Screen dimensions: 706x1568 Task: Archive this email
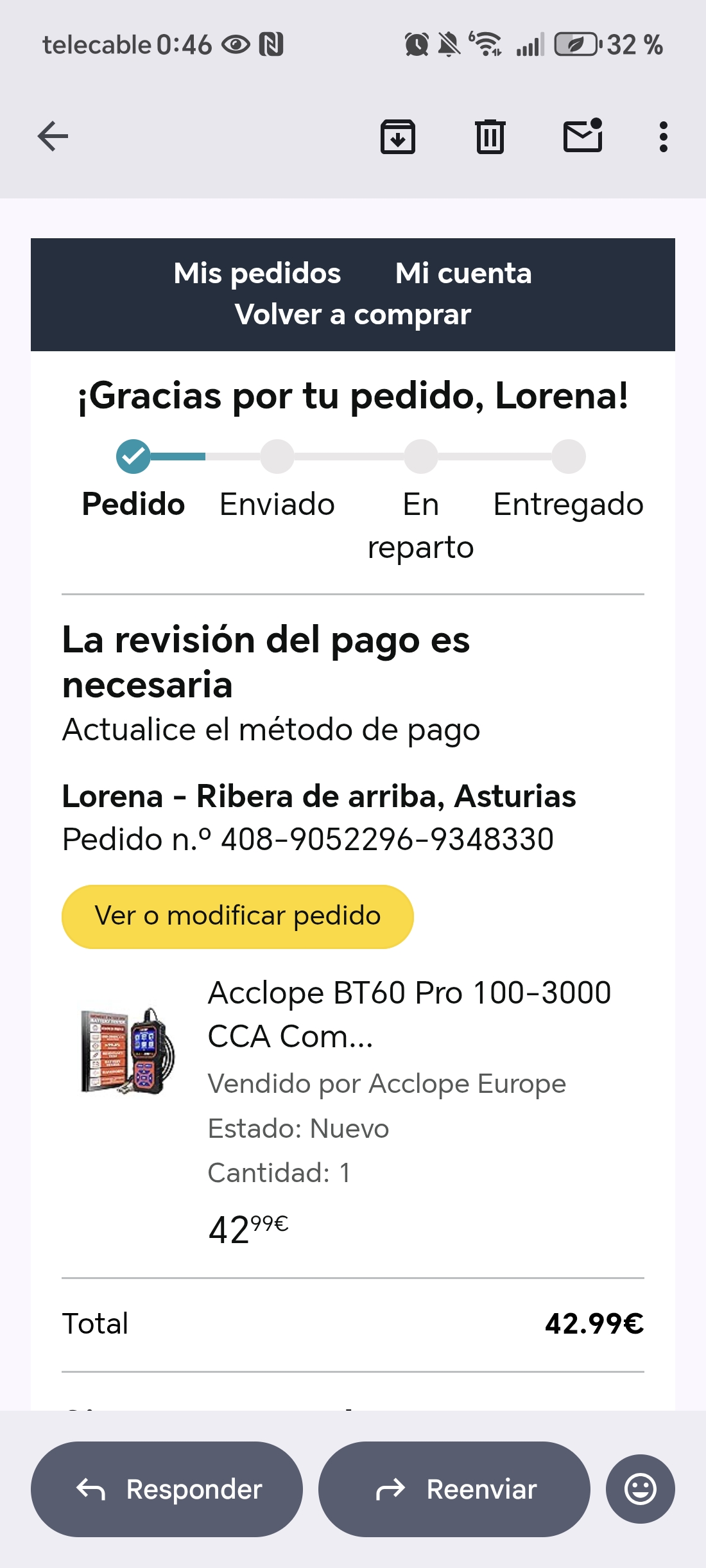(x=398, y=136)
